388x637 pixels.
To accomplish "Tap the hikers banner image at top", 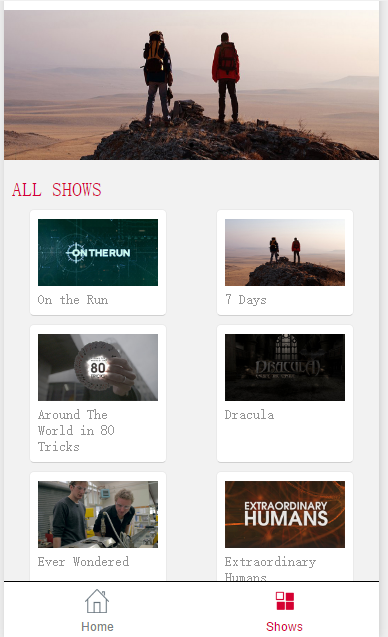I will pos(191,85).
